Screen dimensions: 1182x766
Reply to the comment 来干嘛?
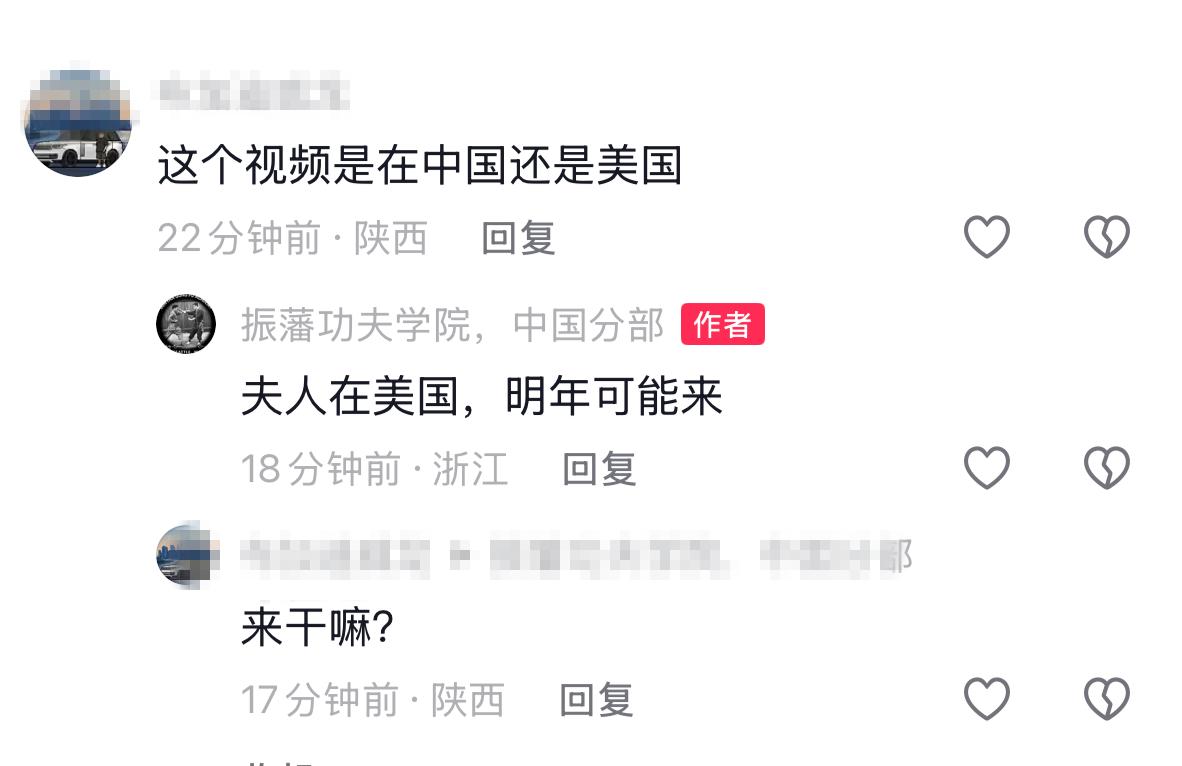[x=596, y=700]
